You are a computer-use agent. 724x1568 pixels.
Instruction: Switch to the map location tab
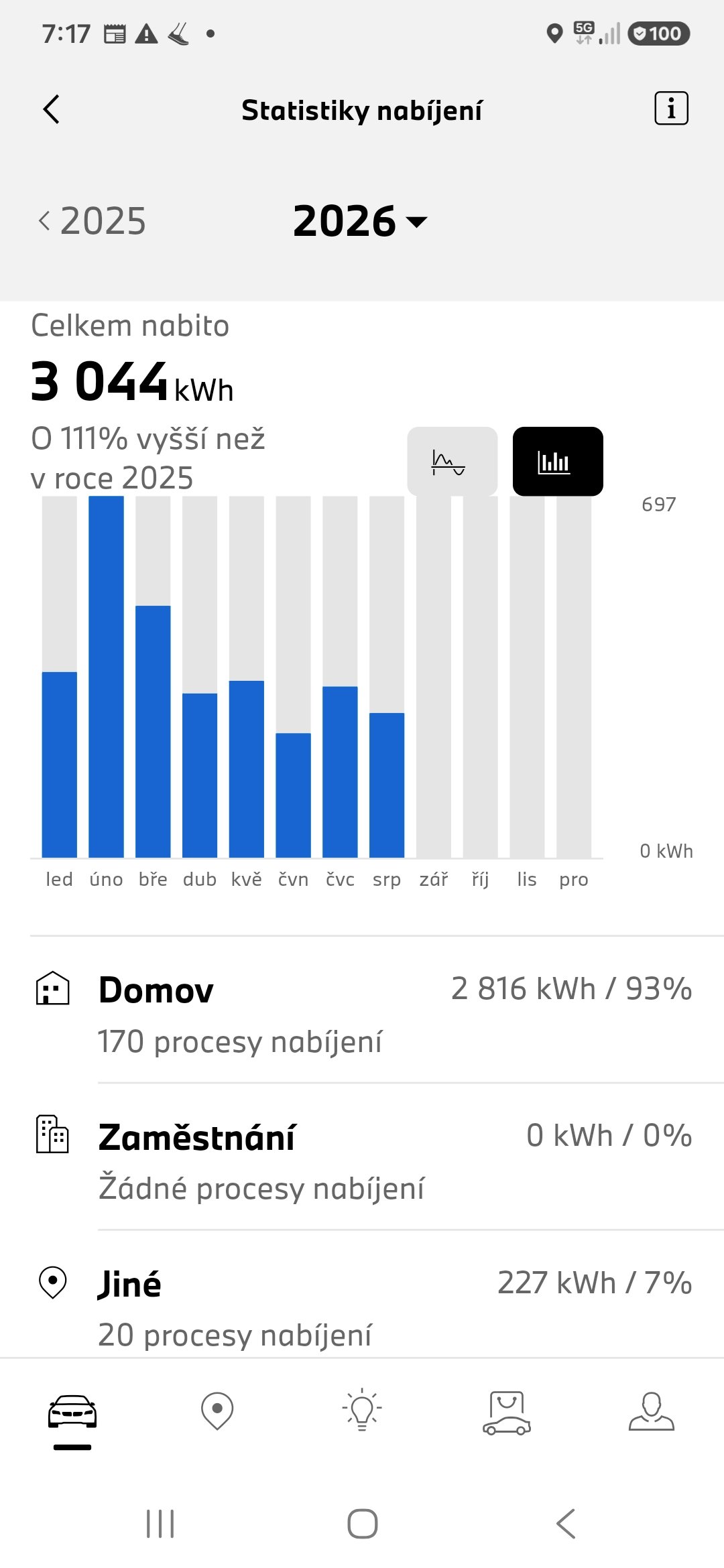tap(217, 1411)
